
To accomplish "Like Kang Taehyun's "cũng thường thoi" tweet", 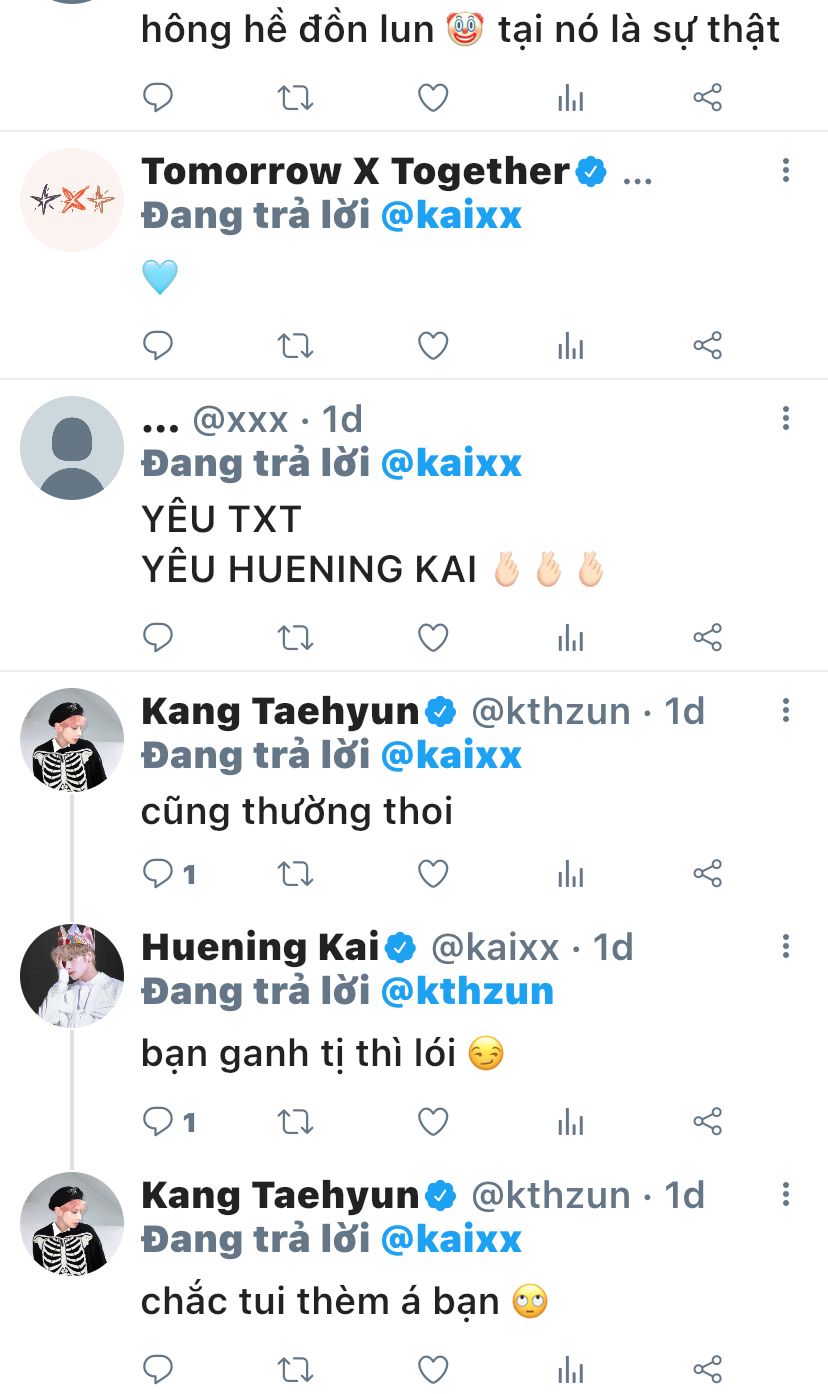I will point(432,874).
